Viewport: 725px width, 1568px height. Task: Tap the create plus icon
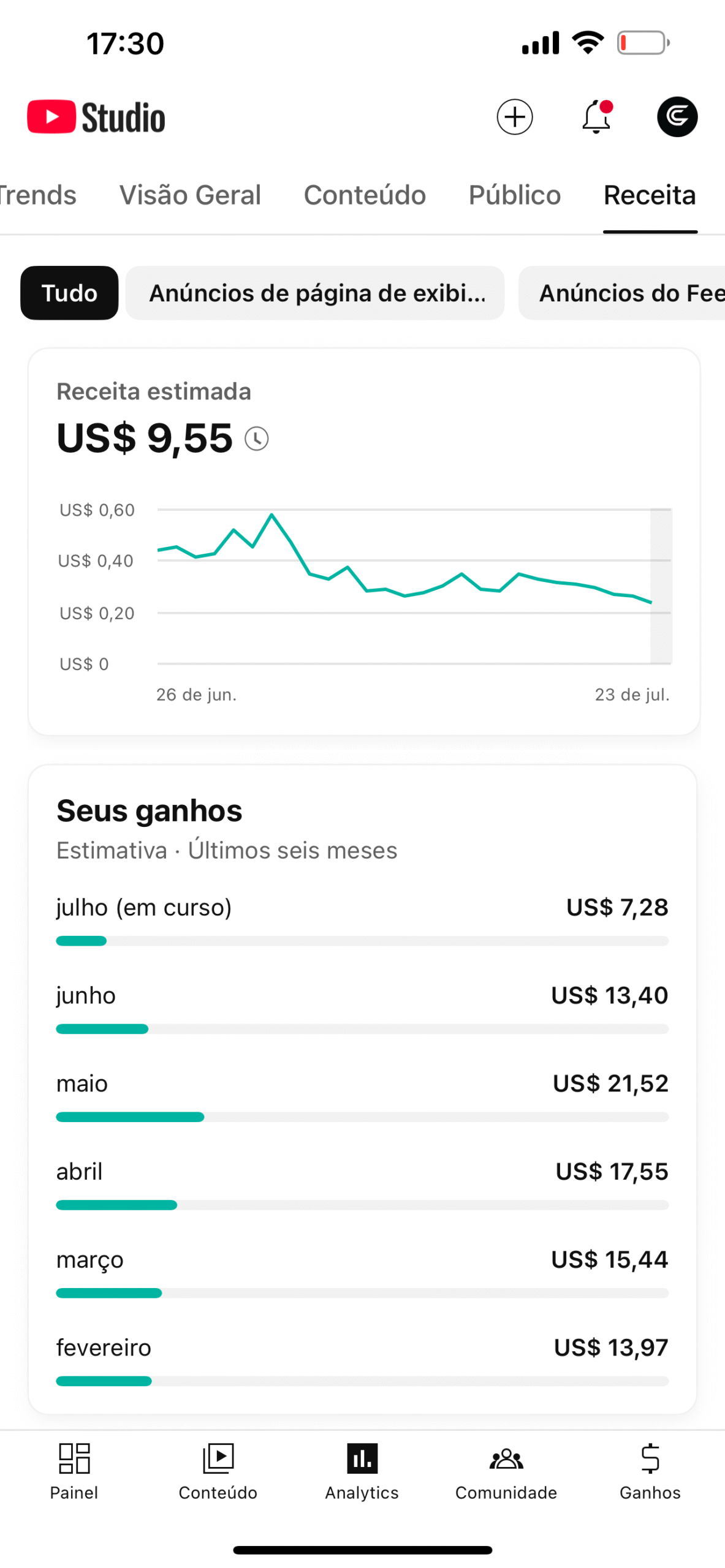pos(514,116)
